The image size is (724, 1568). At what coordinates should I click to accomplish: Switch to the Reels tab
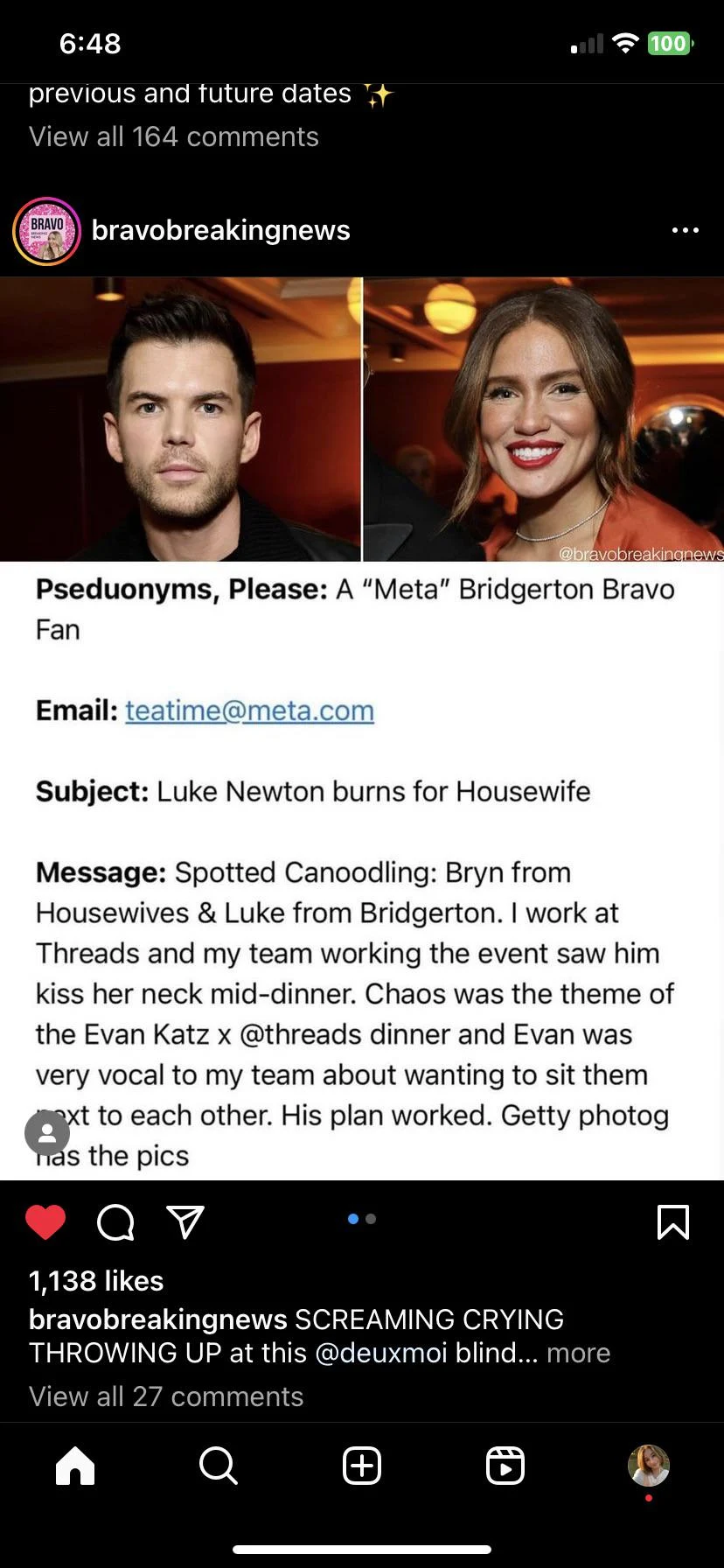[x=505, y=1465]
